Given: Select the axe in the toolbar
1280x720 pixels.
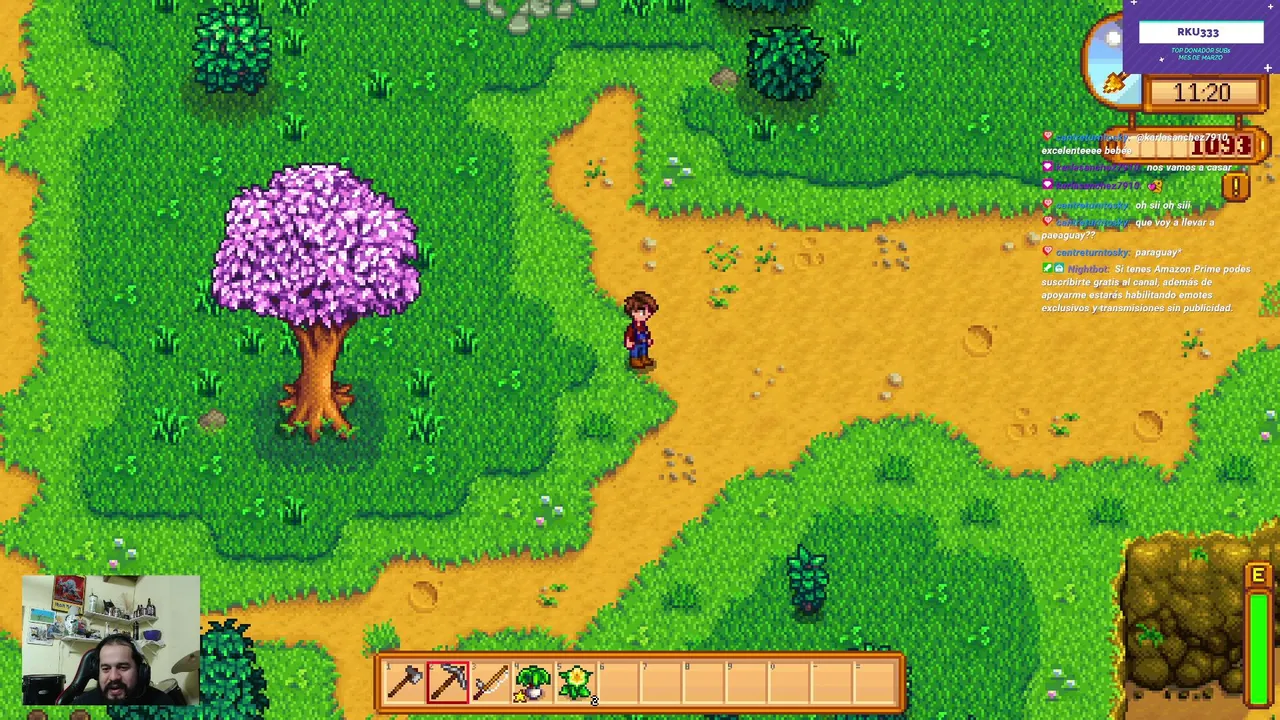Looking at the screenshot, I should coord(405,682).
